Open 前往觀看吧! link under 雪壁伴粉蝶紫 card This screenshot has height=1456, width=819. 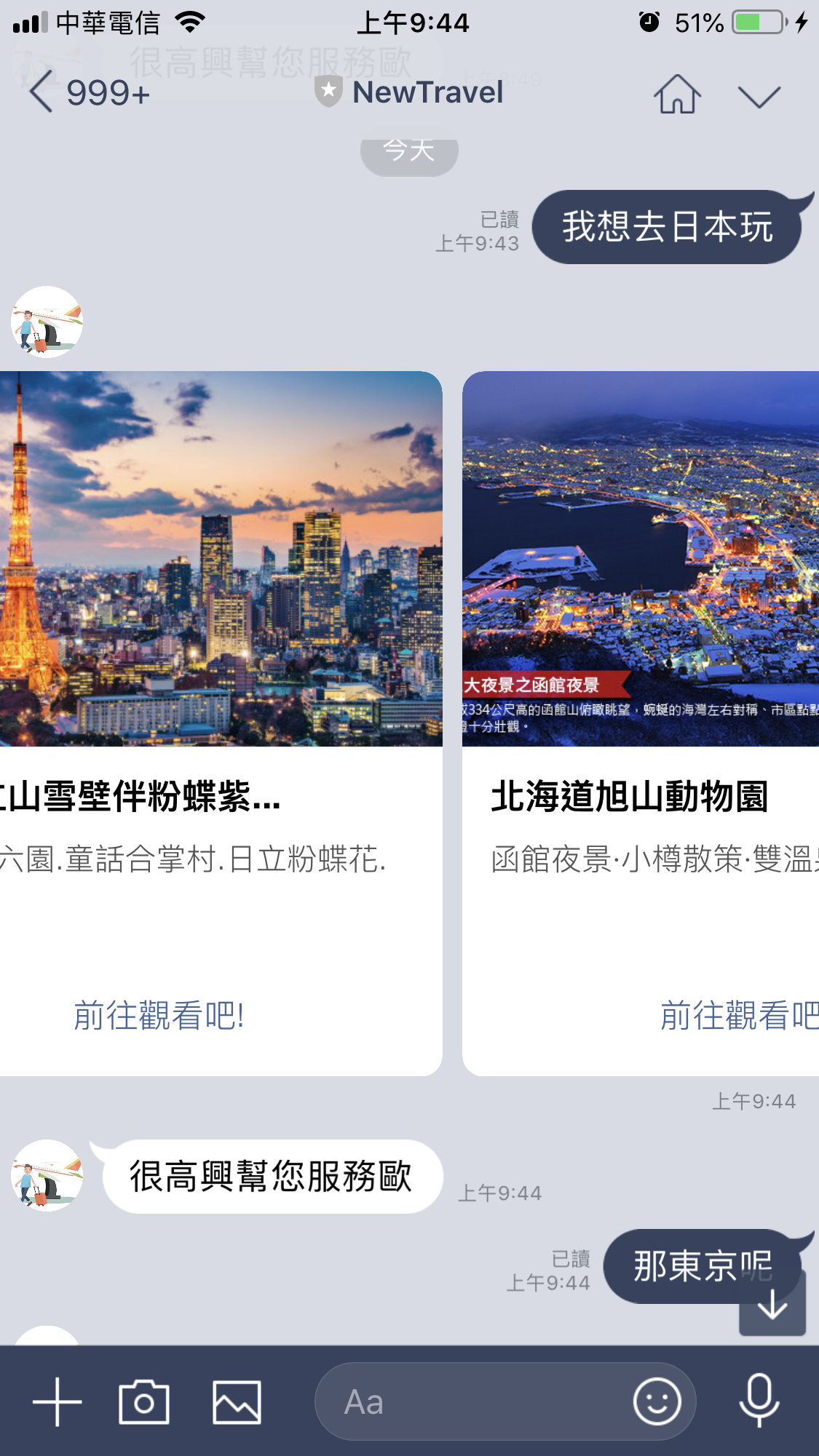(x=159, y=1015)
